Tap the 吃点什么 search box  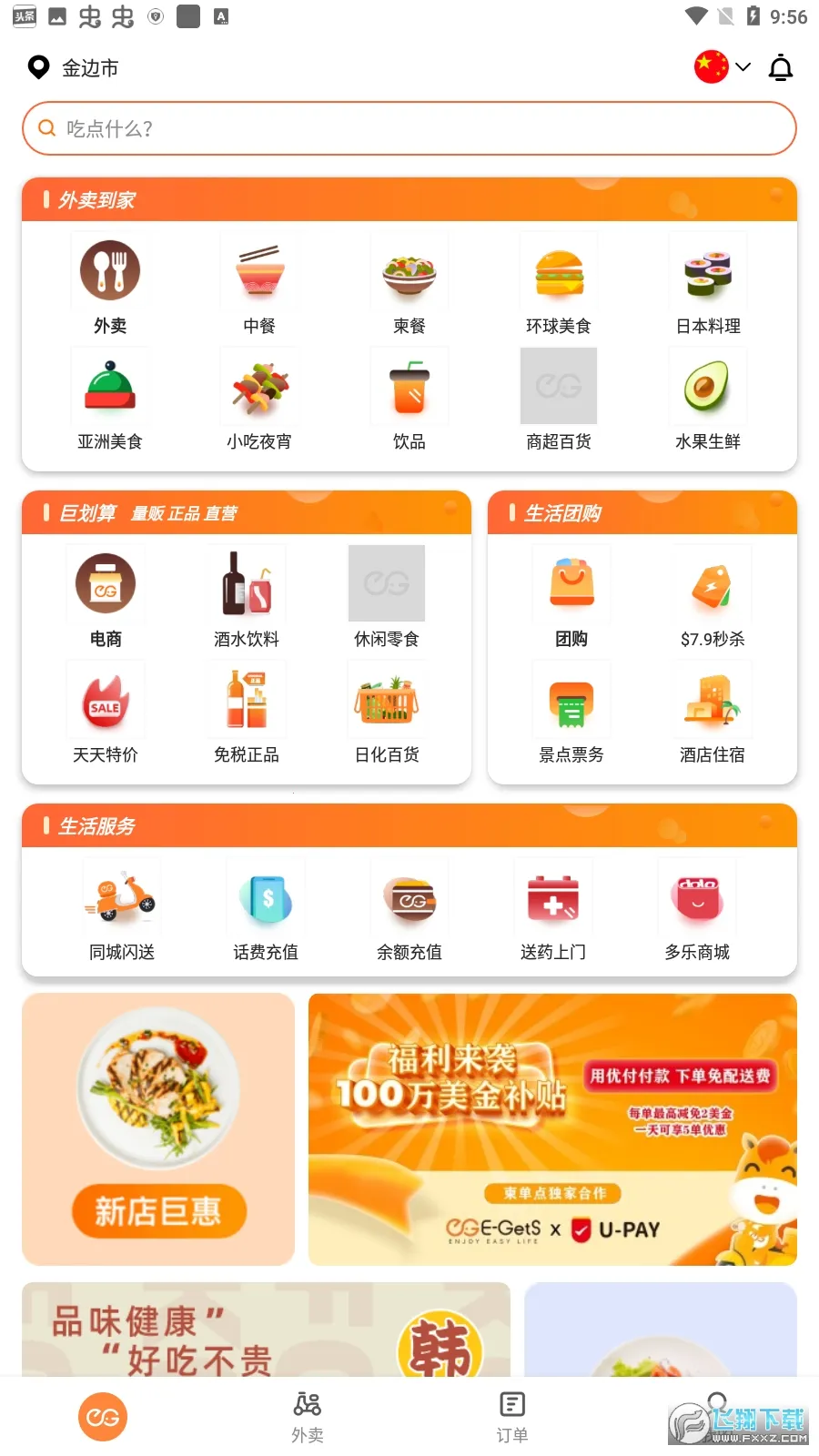tap(409, 128)
